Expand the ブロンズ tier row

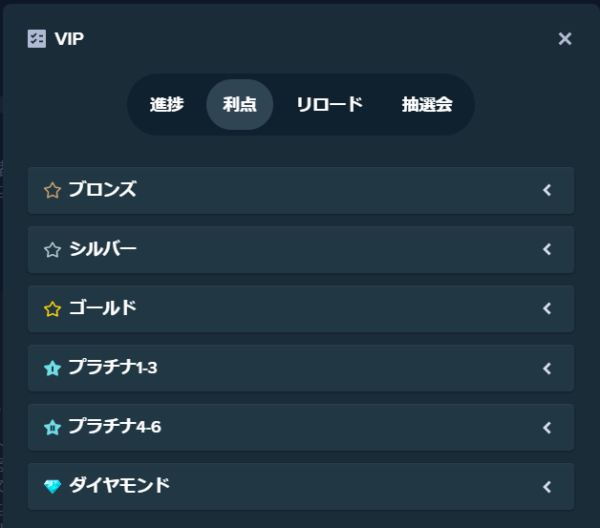pyautogui.click(x=300, y=190)
